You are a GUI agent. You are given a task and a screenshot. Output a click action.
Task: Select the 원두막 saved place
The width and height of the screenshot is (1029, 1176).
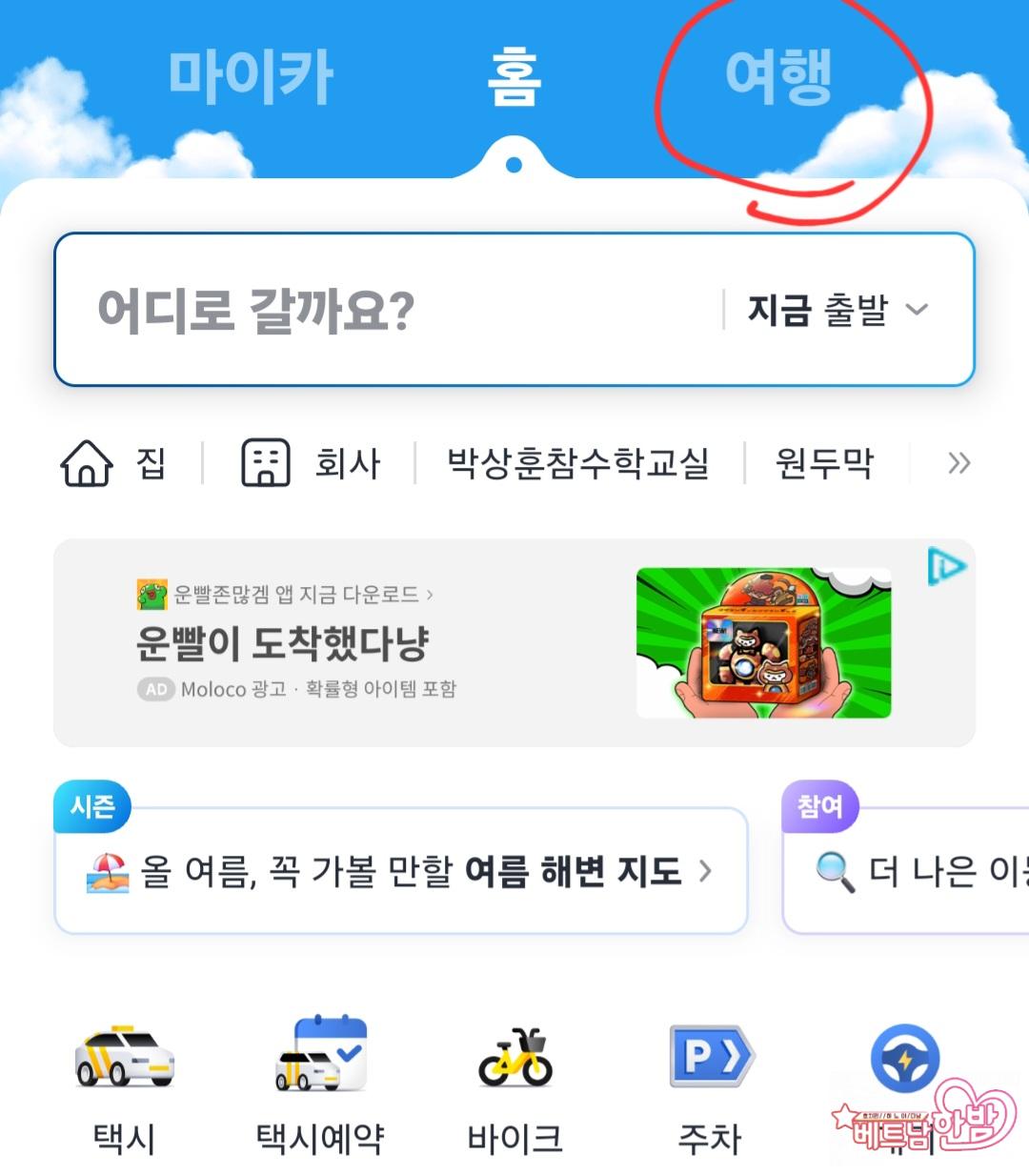coord(824,464)
